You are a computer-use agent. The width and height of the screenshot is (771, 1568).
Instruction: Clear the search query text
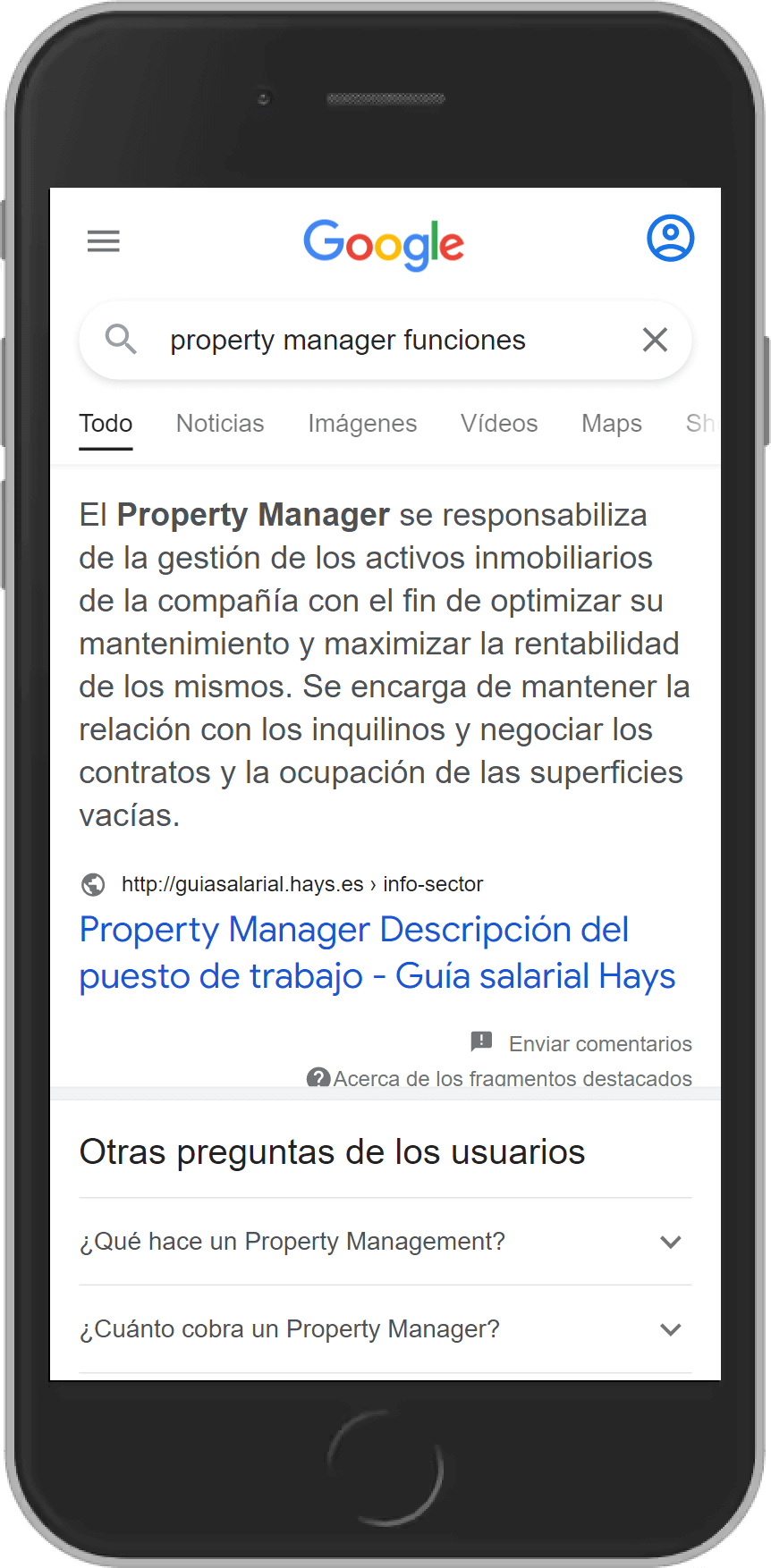(655, 340)
